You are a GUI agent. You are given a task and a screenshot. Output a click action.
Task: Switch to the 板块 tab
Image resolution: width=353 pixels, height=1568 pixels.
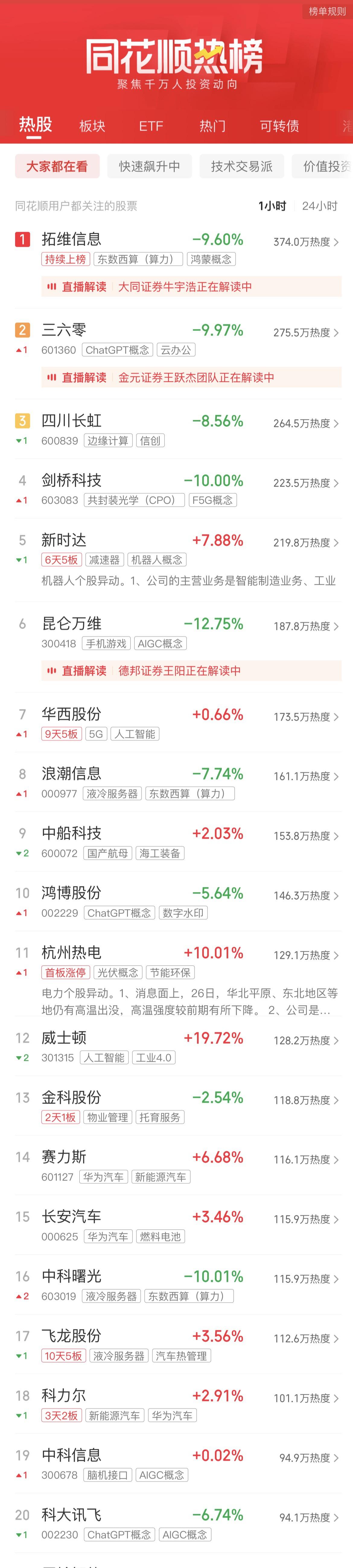[x=92, y=126]
